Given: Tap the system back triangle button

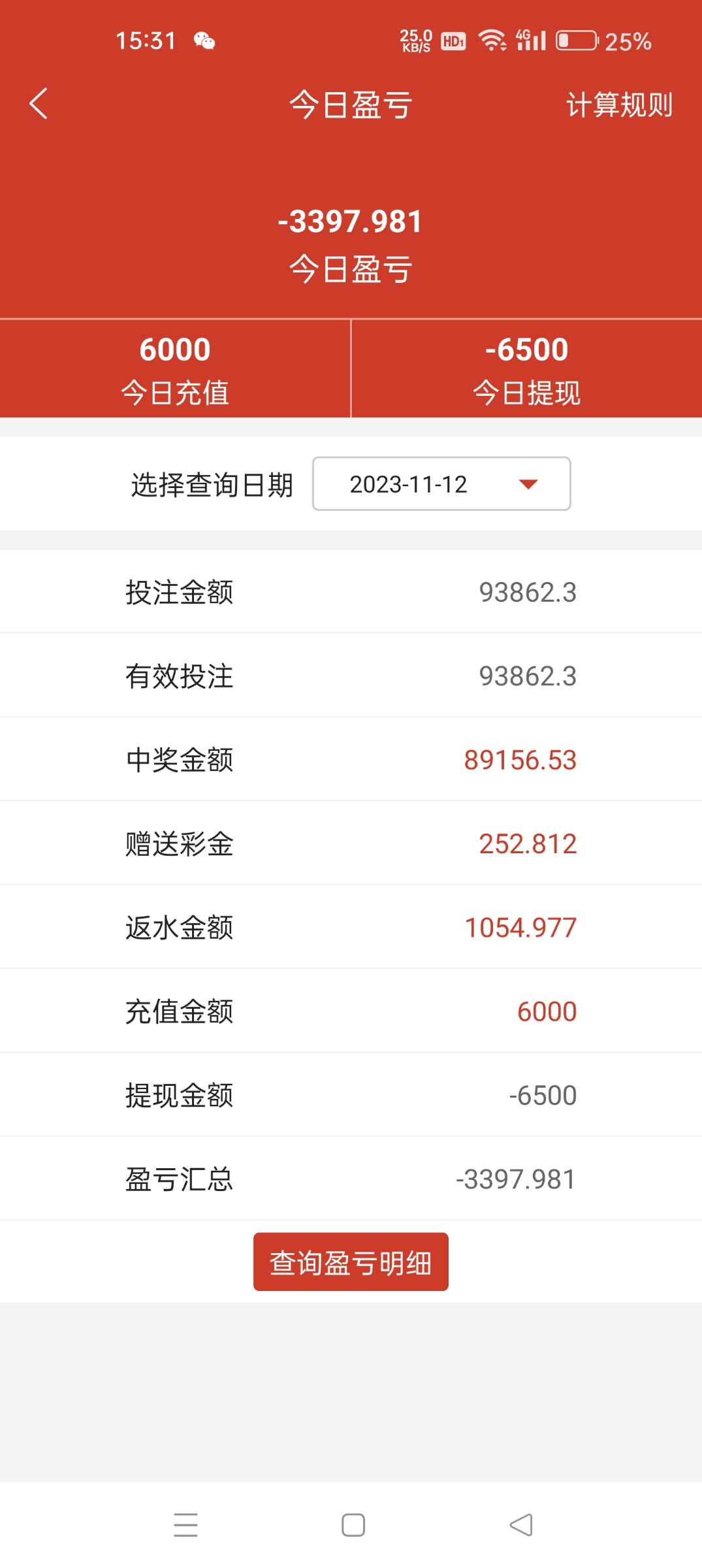Looking at the screenshot, I should (x=520, y=1525).
